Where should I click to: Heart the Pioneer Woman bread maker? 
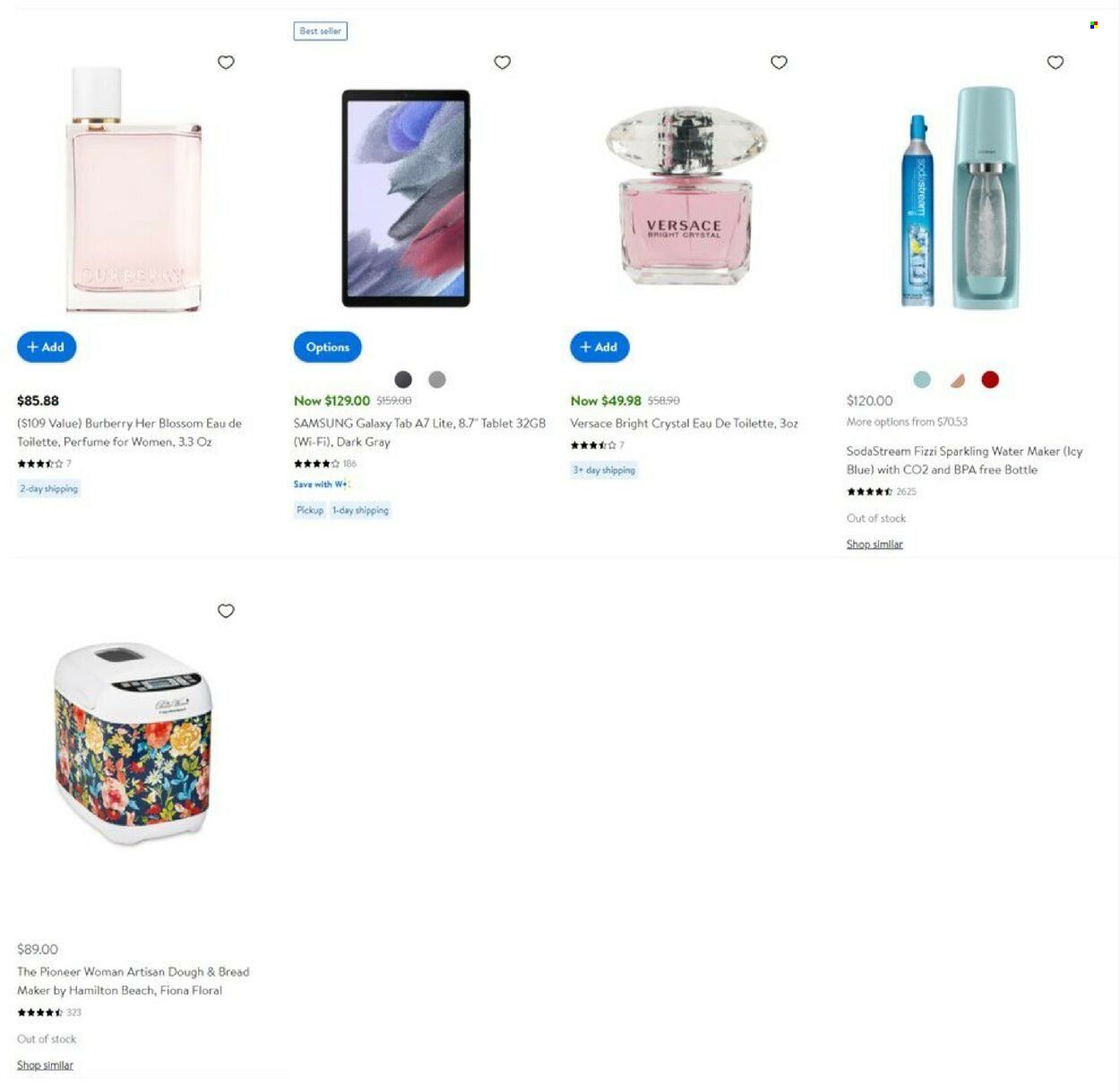226,610
